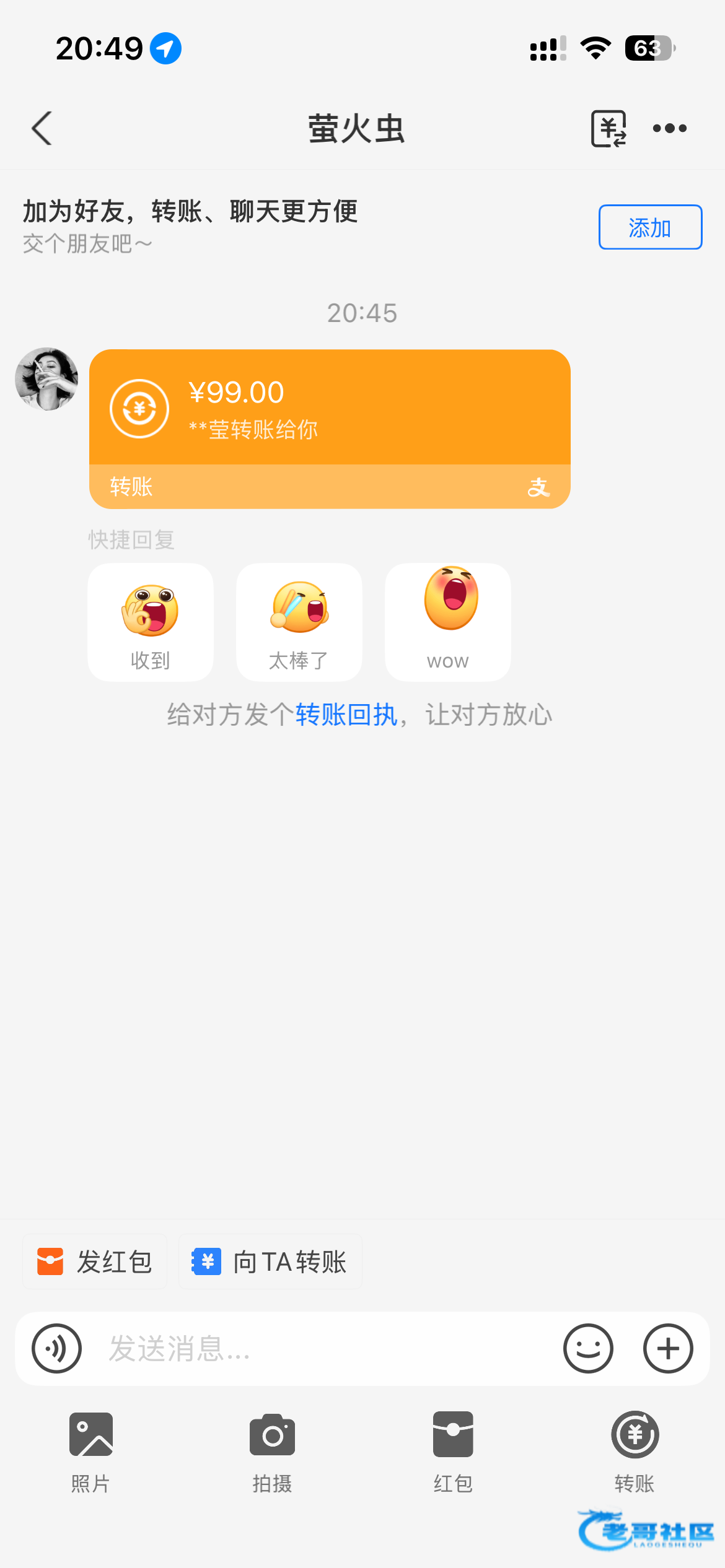Send the 太棒了 quick reply

coord(299,622)
